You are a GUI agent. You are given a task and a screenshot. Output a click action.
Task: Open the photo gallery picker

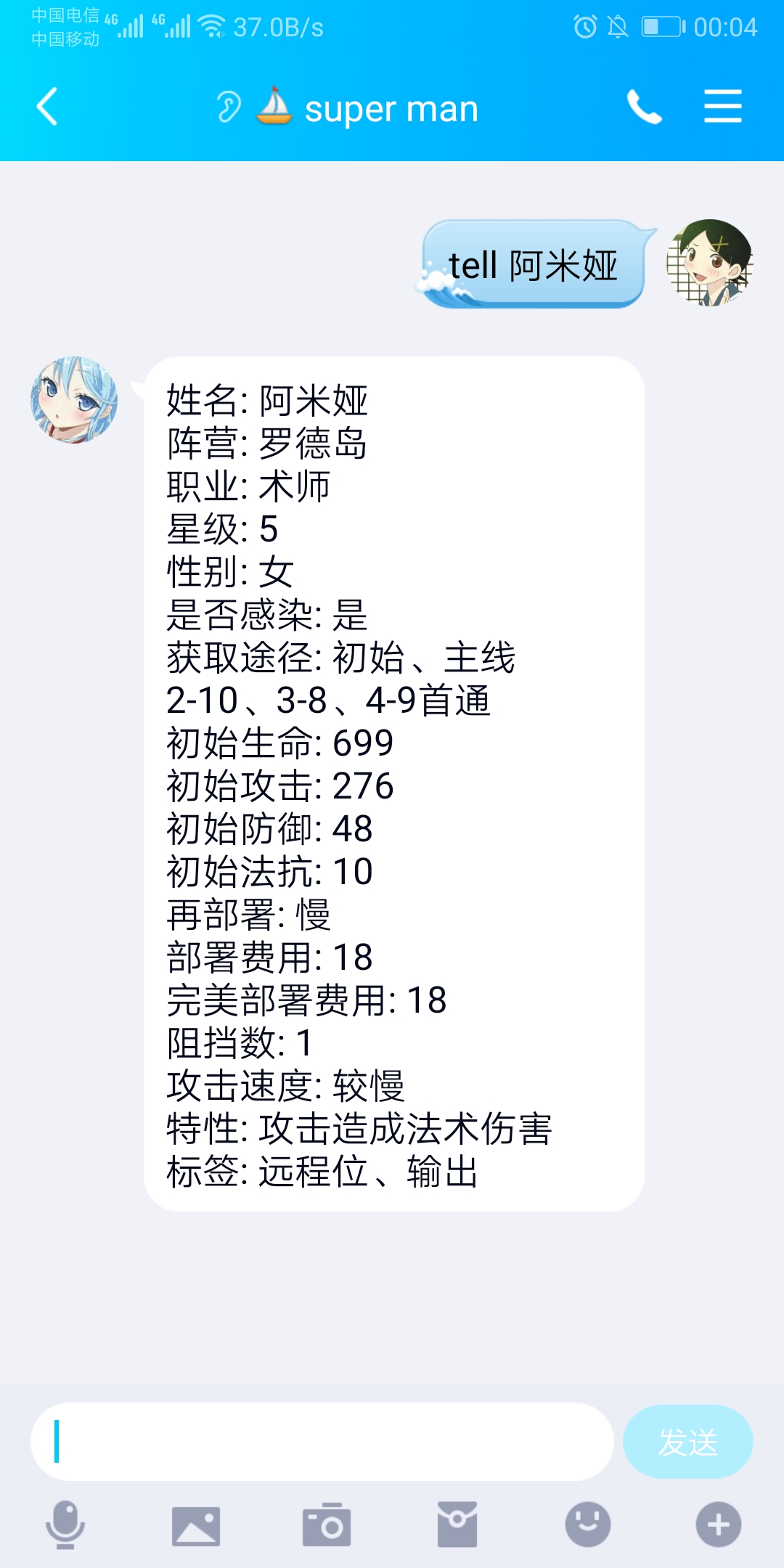pyautogui.click(x=196, y=1525)
